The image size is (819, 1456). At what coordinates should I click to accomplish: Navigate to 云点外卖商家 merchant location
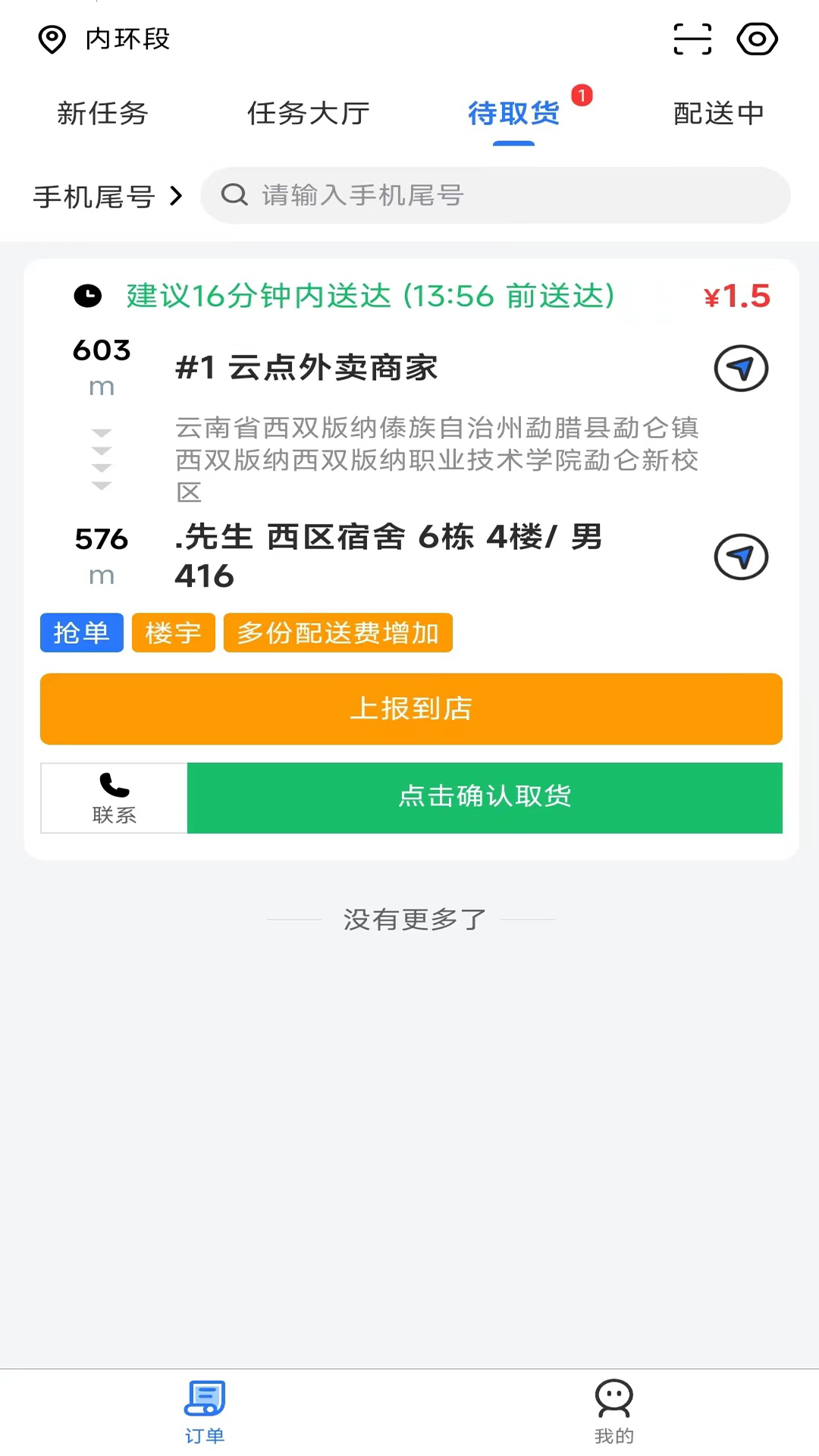741,369
